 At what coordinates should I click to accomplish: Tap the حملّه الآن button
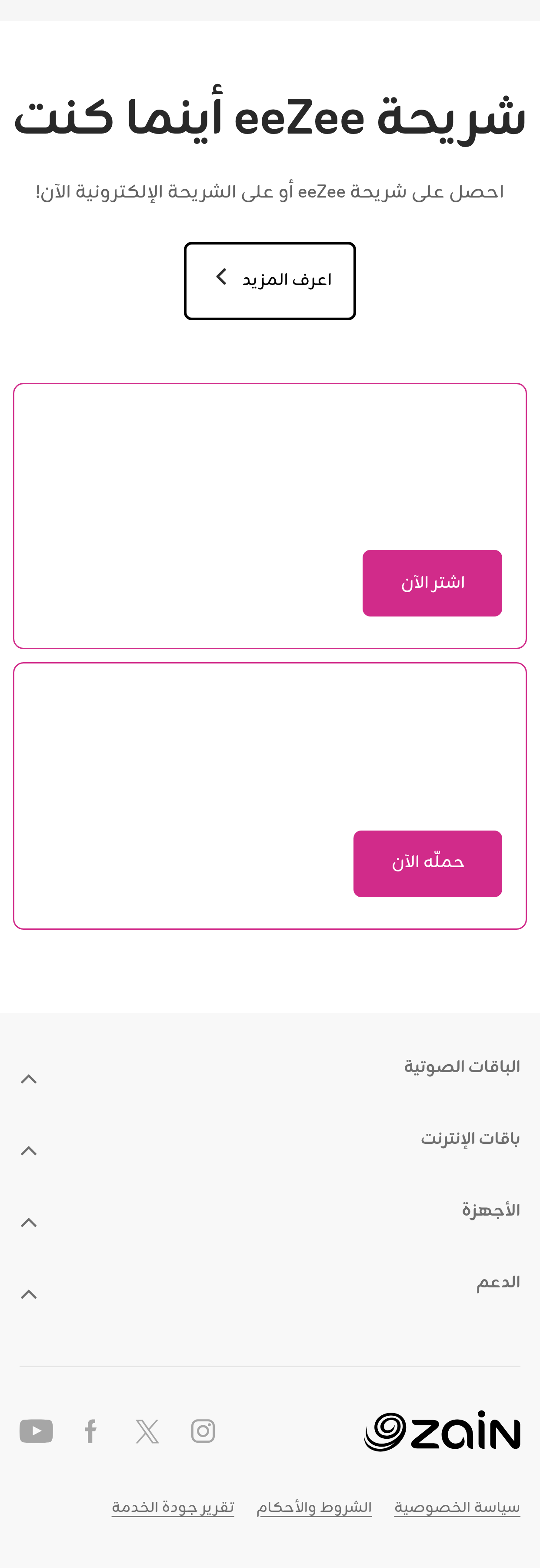427,863
